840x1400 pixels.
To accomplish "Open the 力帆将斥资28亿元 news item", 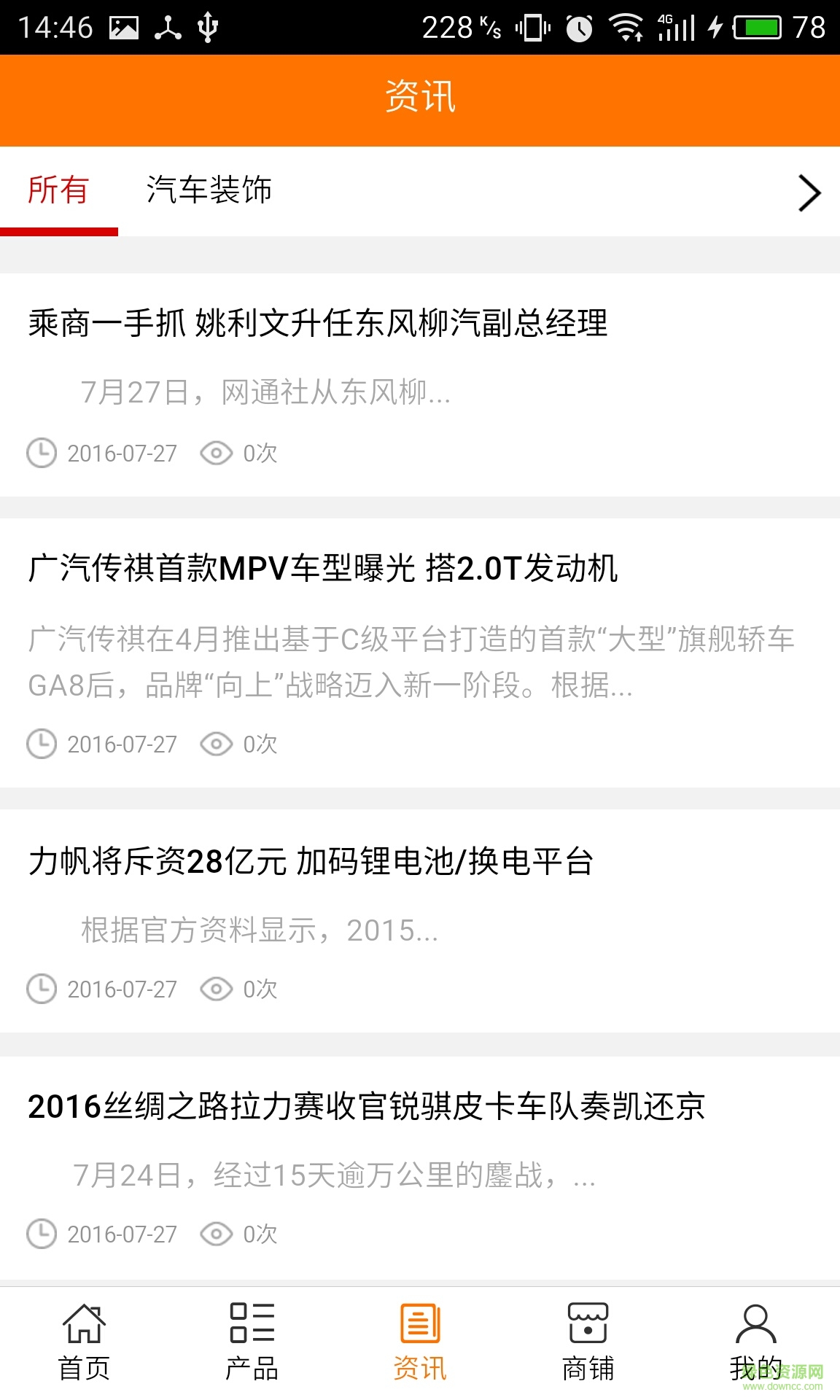I will (311, 862).
